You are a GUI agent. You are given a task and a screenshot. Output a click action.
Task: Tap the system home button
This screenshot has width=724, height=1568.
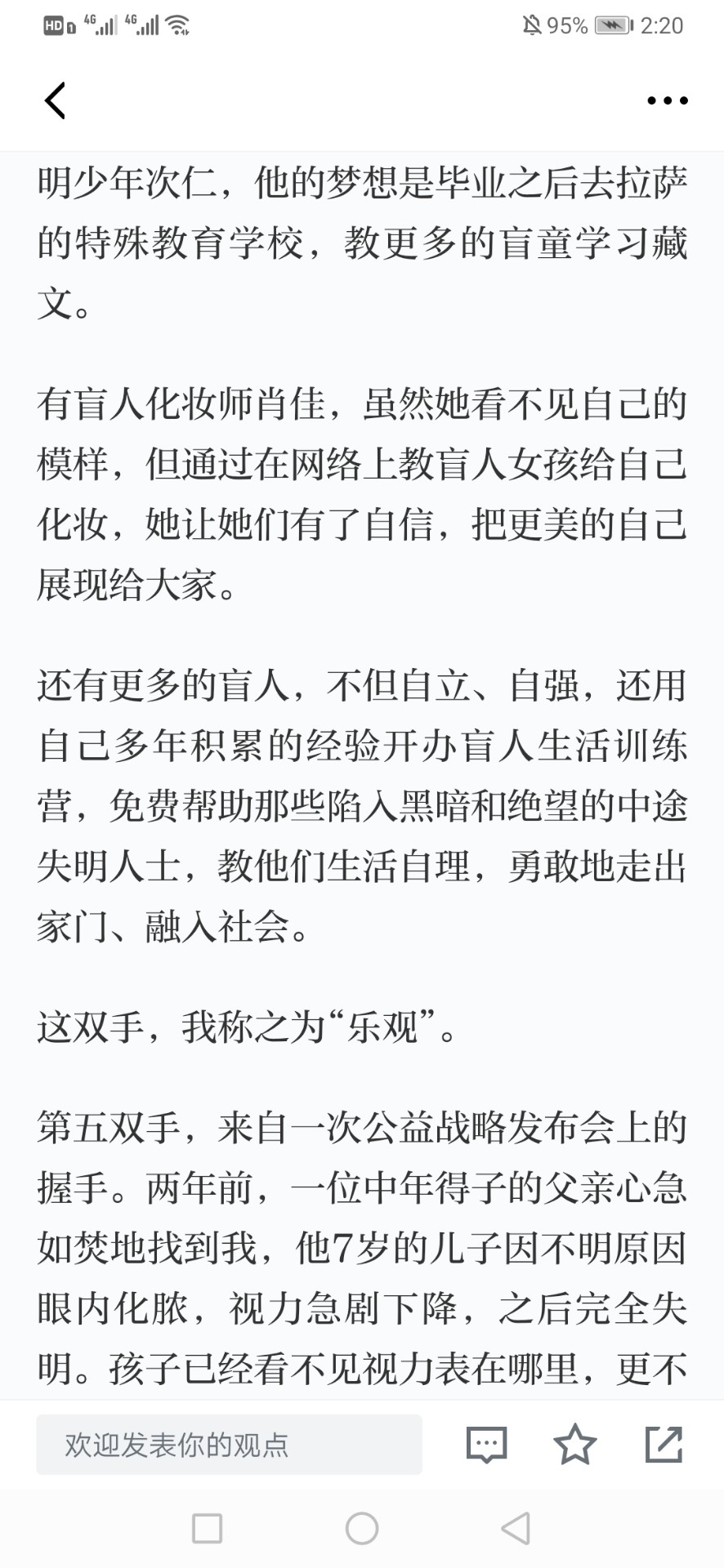pos(362,1528)
